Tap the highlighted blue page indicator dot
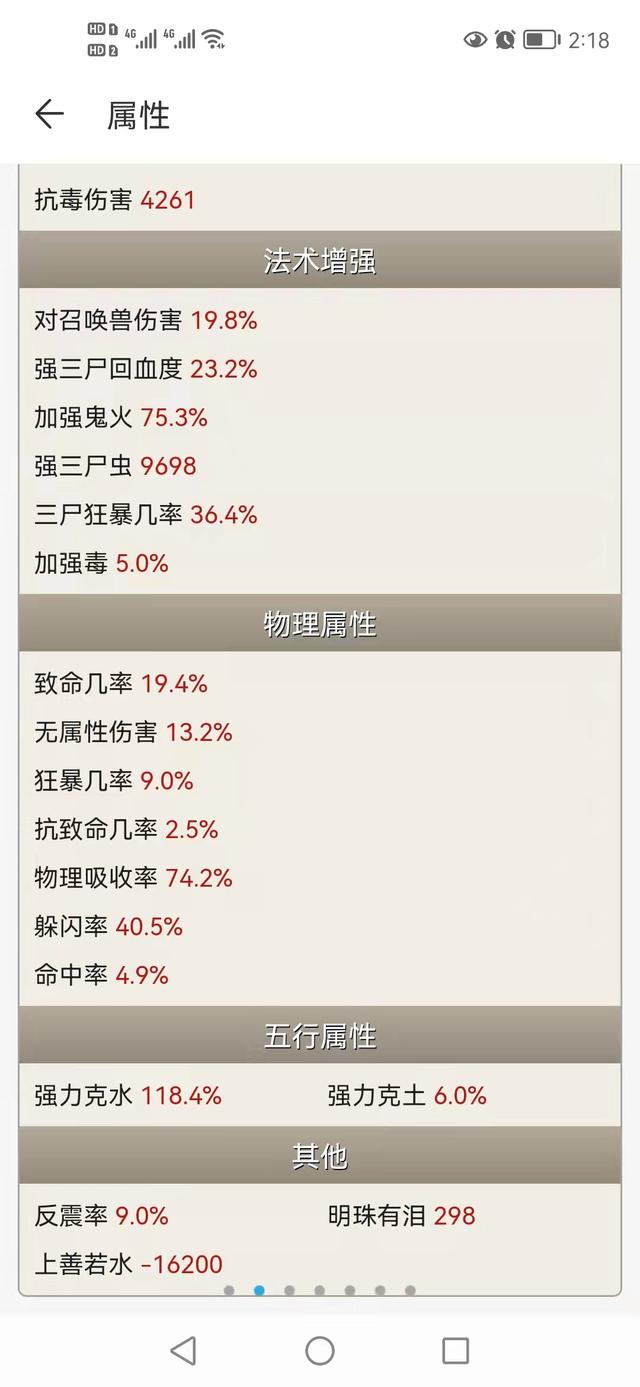The width and height of the screenshot is (640, 1387). (x=259, y=1290)
